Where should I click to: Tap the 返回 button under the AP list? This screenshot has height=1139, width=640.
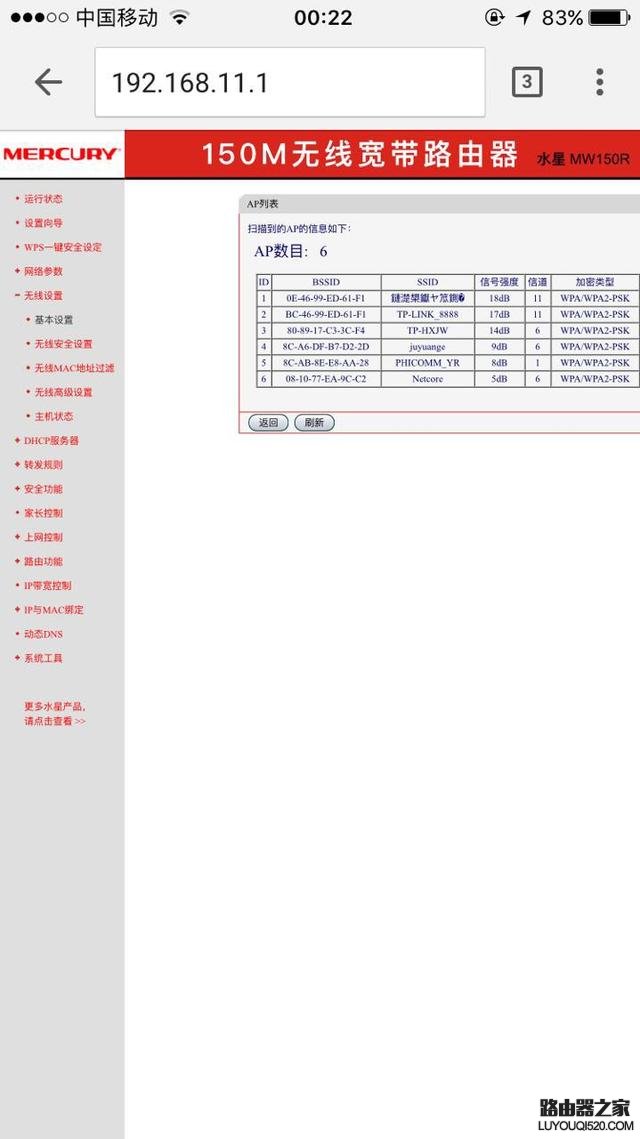268,423
